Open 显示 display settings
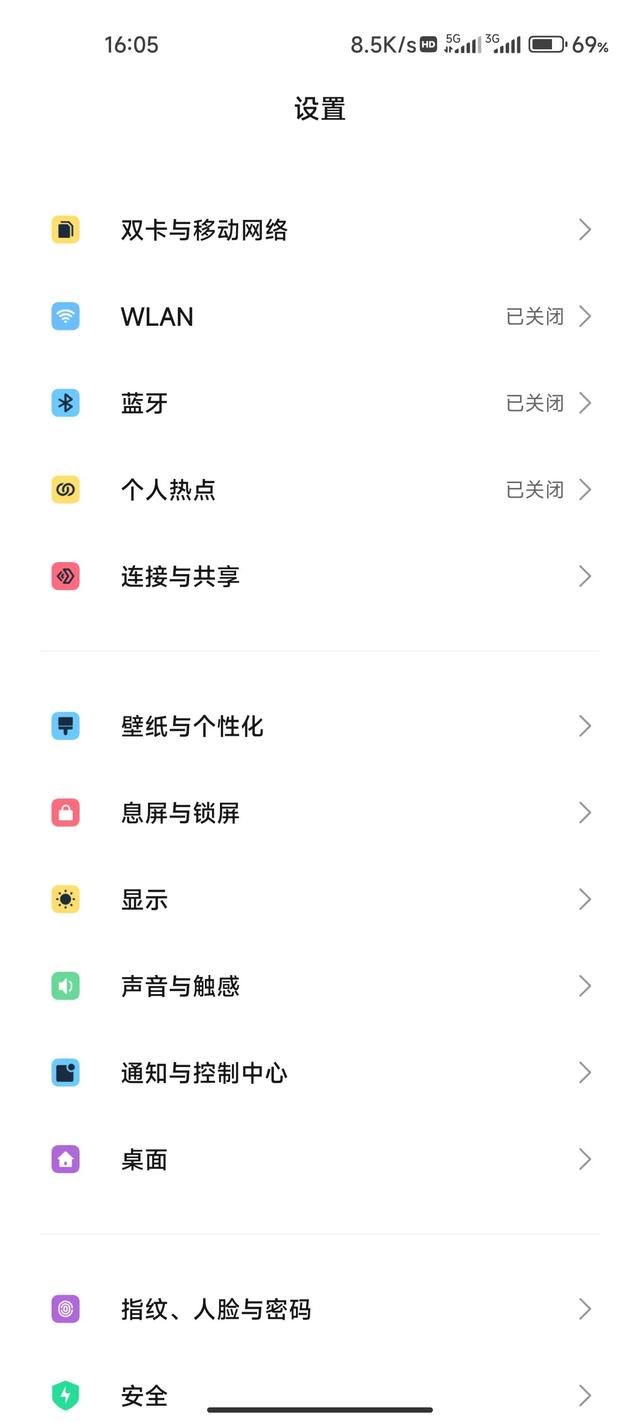Viewport: 640px width, 1422px height. [x=320, y=899]
